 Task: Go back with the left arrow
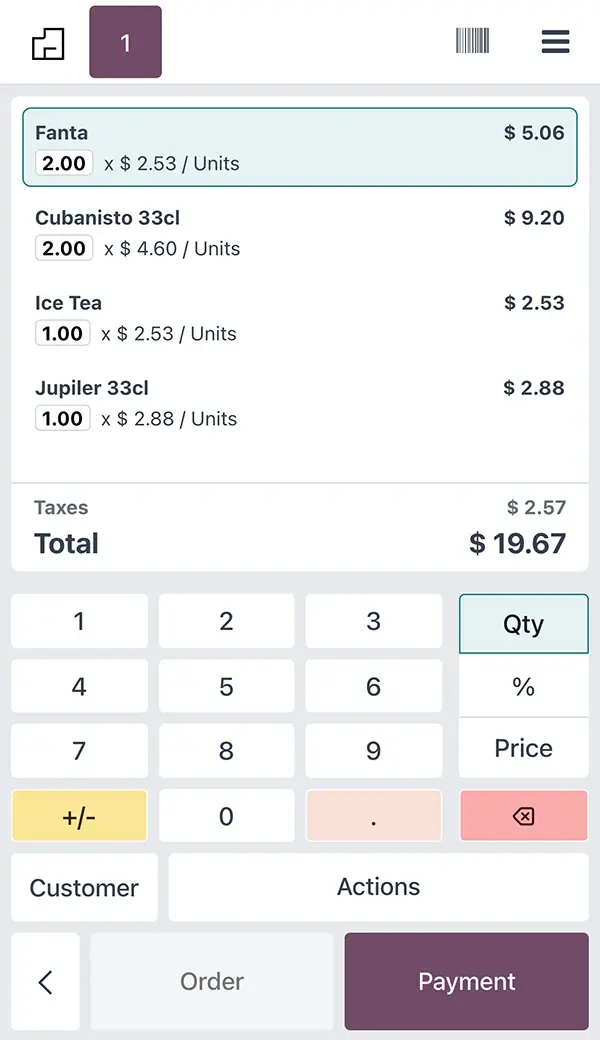tap(45, 982)
